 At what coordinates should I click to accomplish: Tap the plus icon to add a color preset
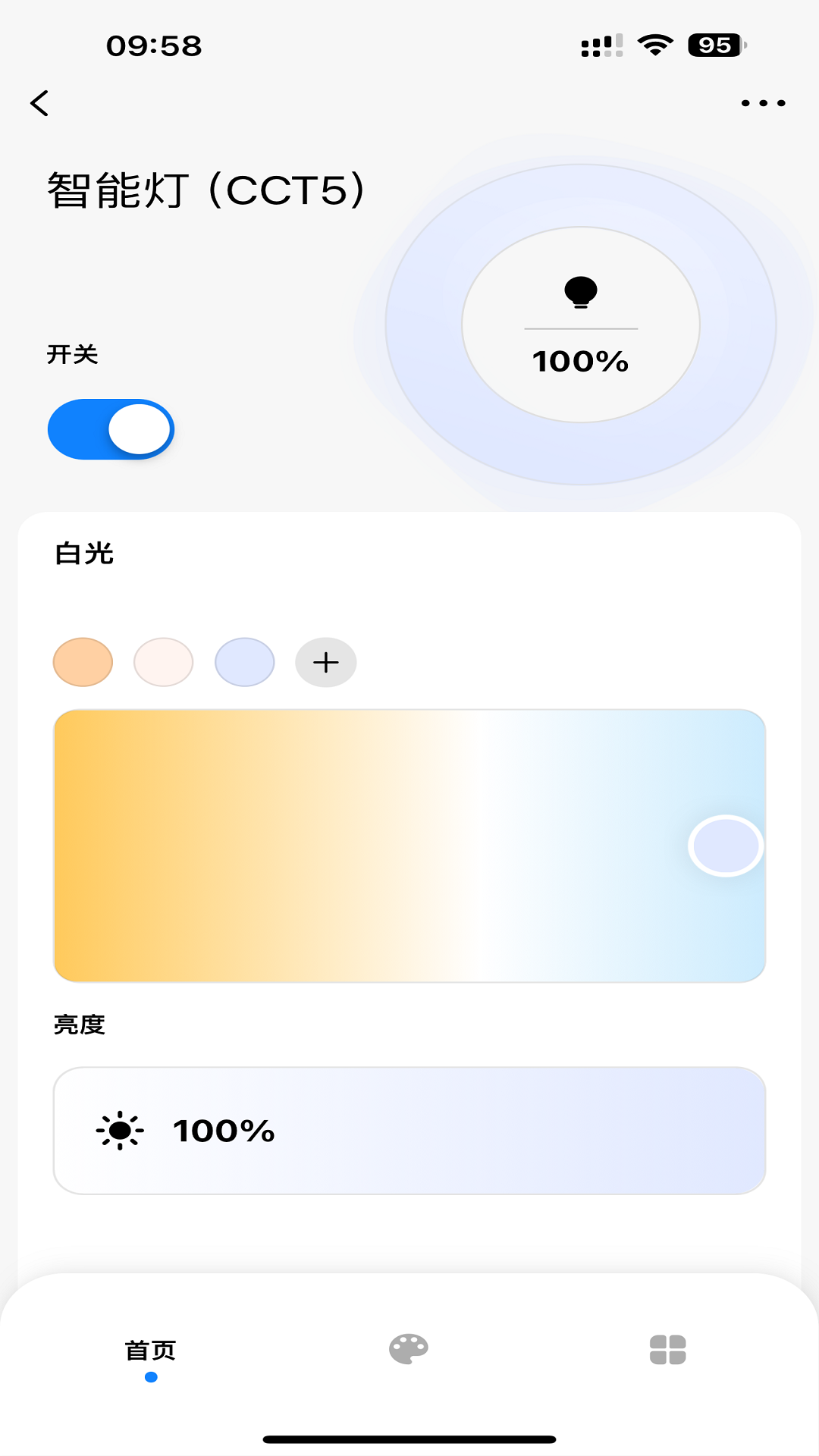(x=325, y=662)
